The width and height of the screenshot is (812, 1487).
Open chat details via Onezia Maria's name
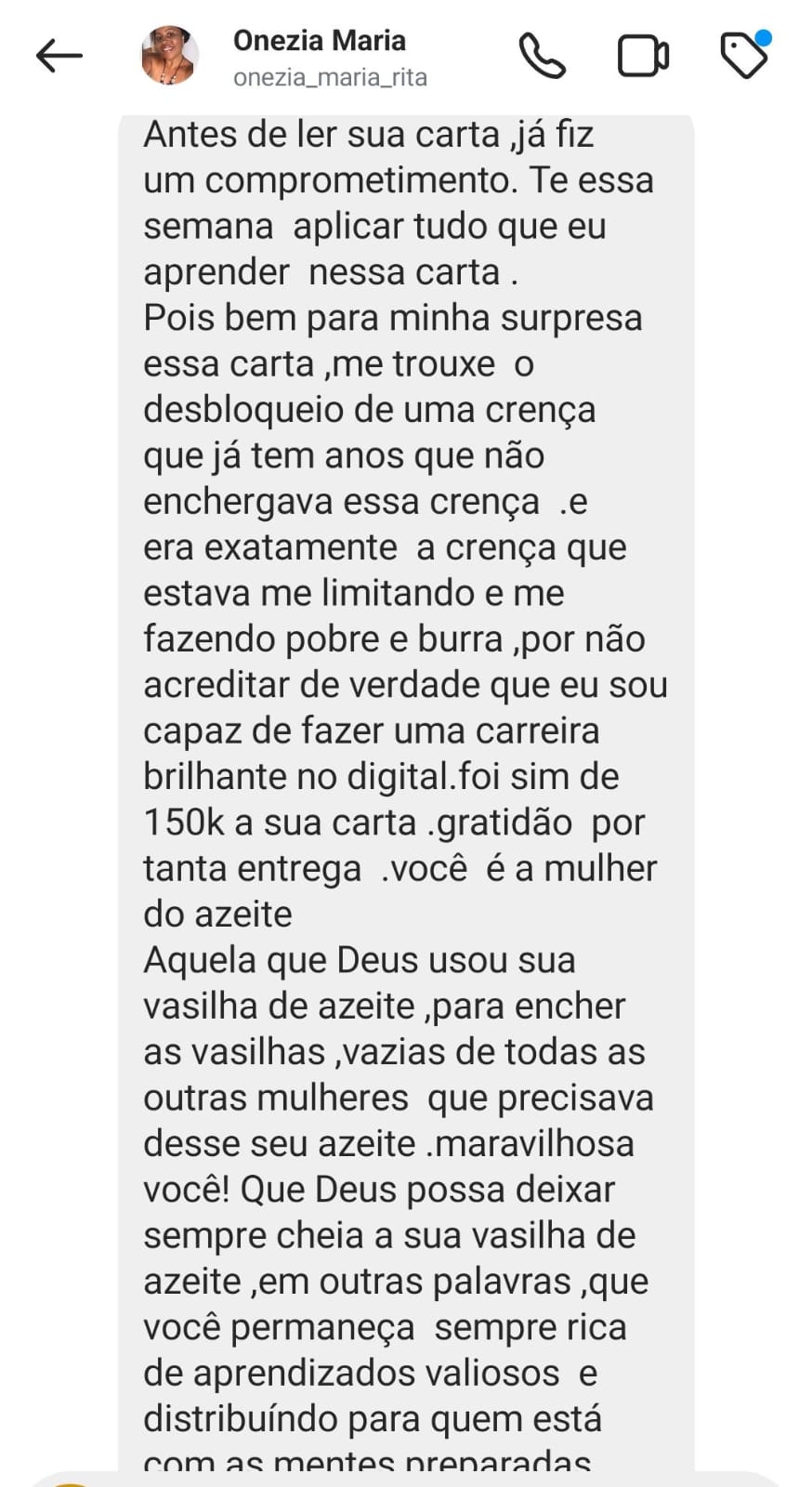click(x=320, y=41)
